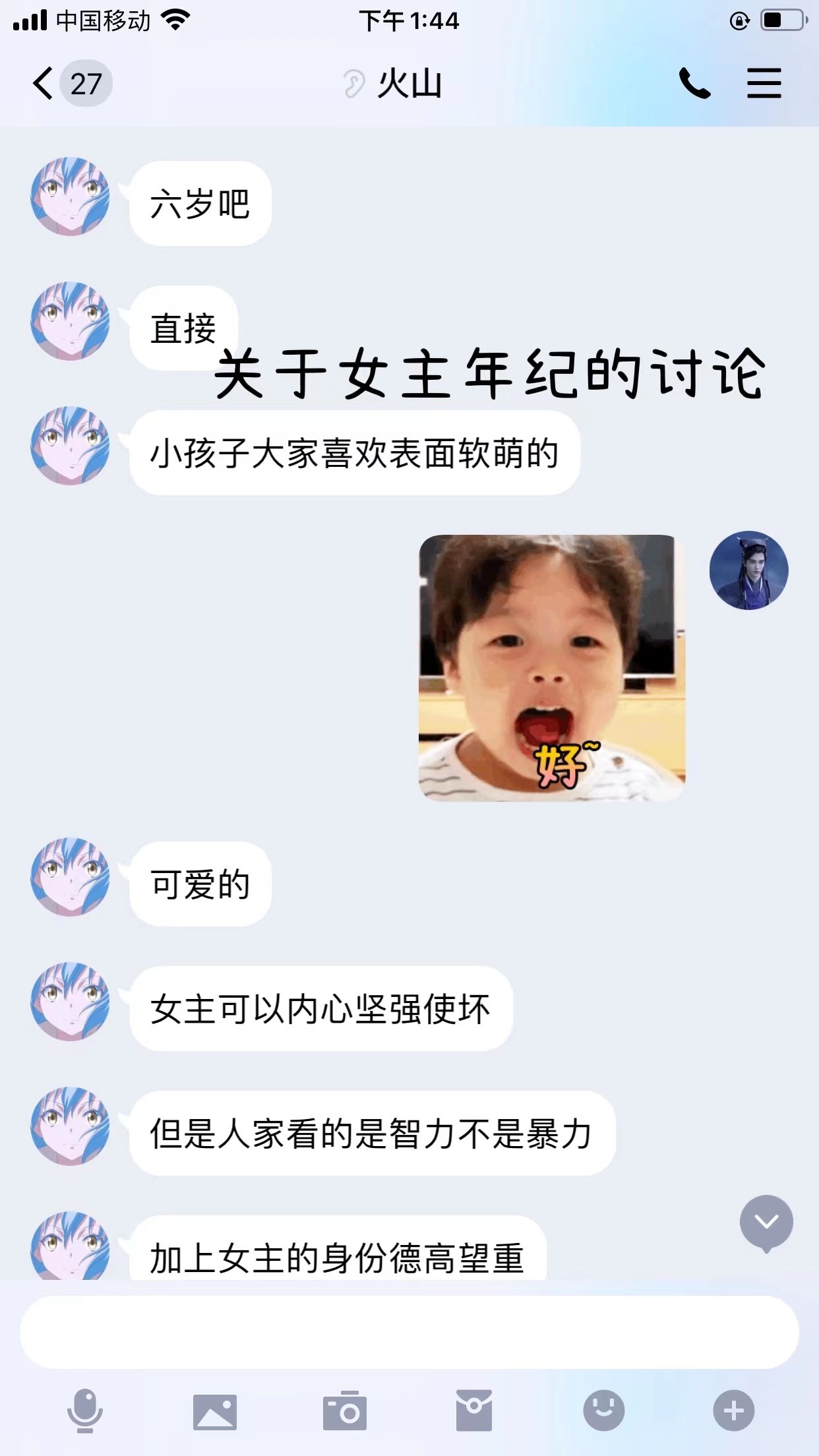Screen dimensions: 819x1456
Task: Open the emoji panel
Action: (x=603, y=1411)
